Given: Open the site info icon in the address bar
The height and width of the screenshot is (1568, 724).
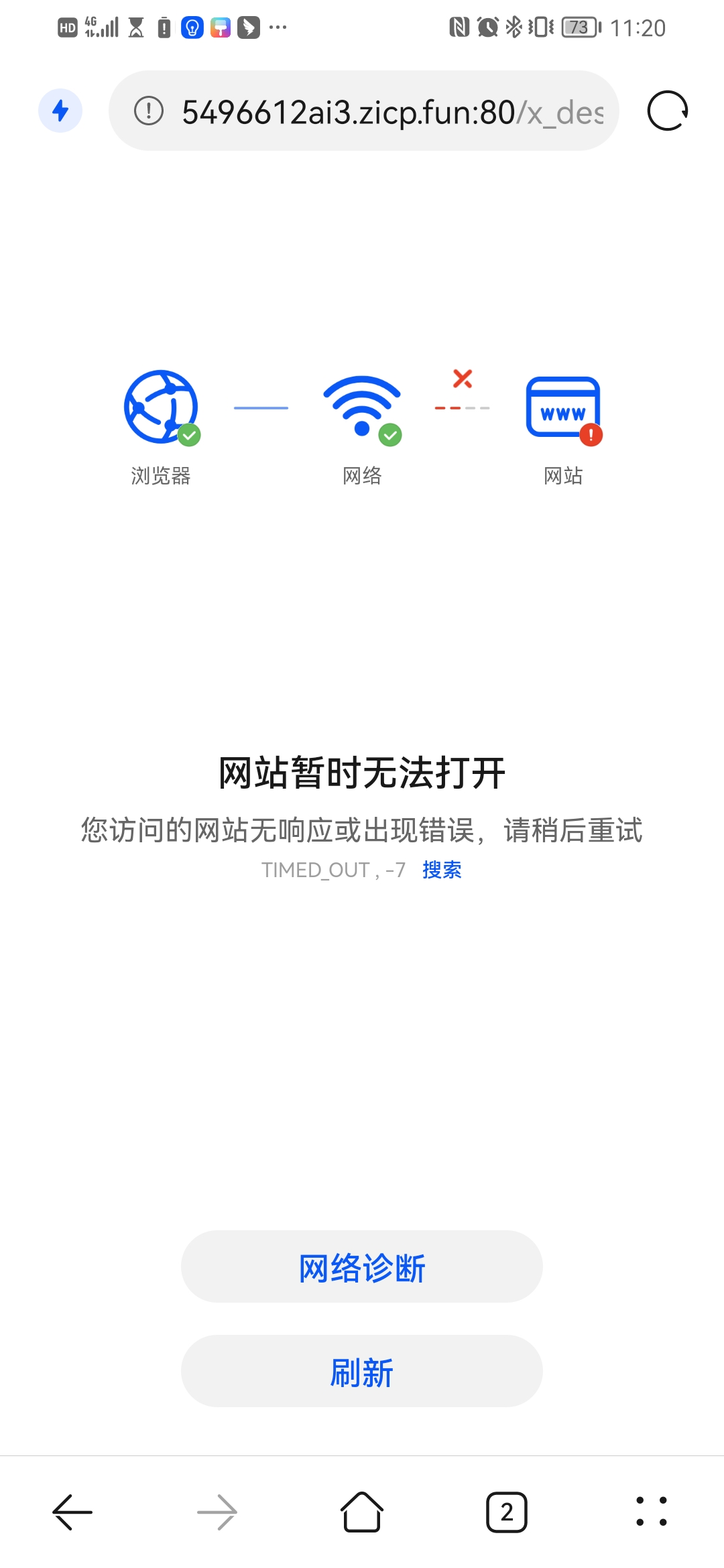Looking at the screenshot, I should pos(149,111).
